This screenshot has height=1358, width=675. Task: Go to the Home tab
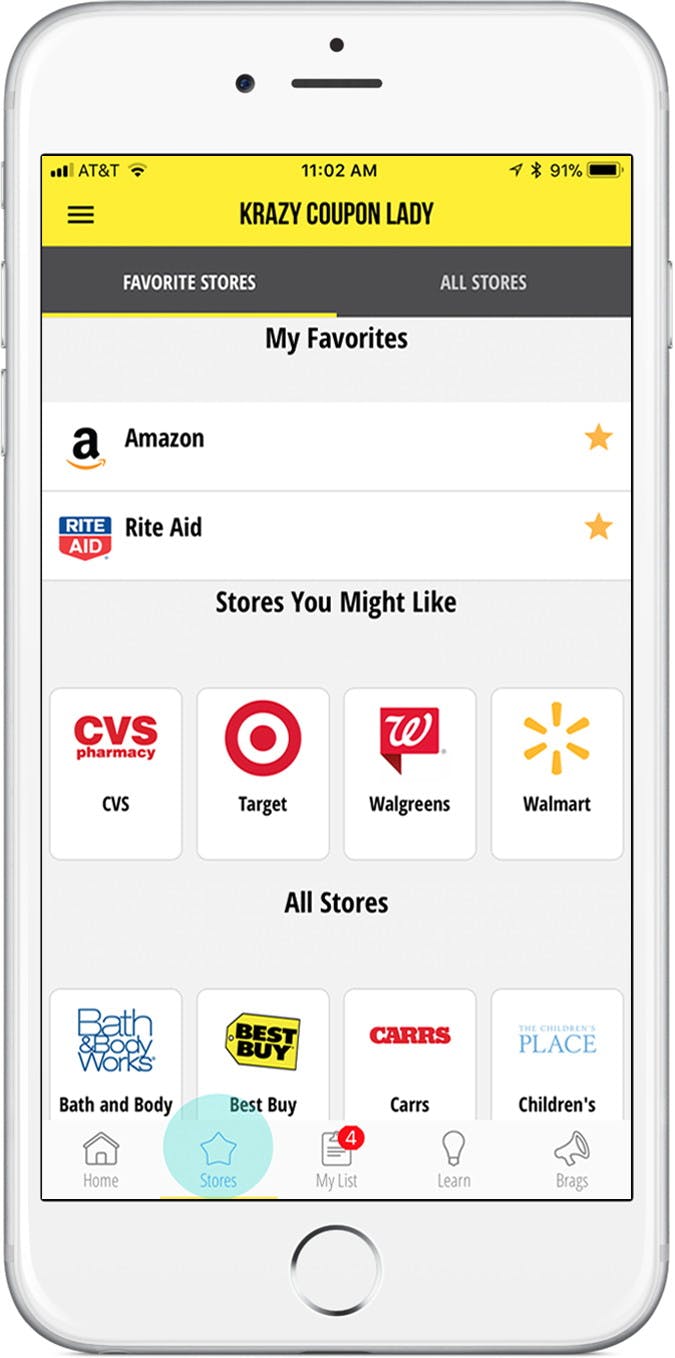click(100, 1160)
